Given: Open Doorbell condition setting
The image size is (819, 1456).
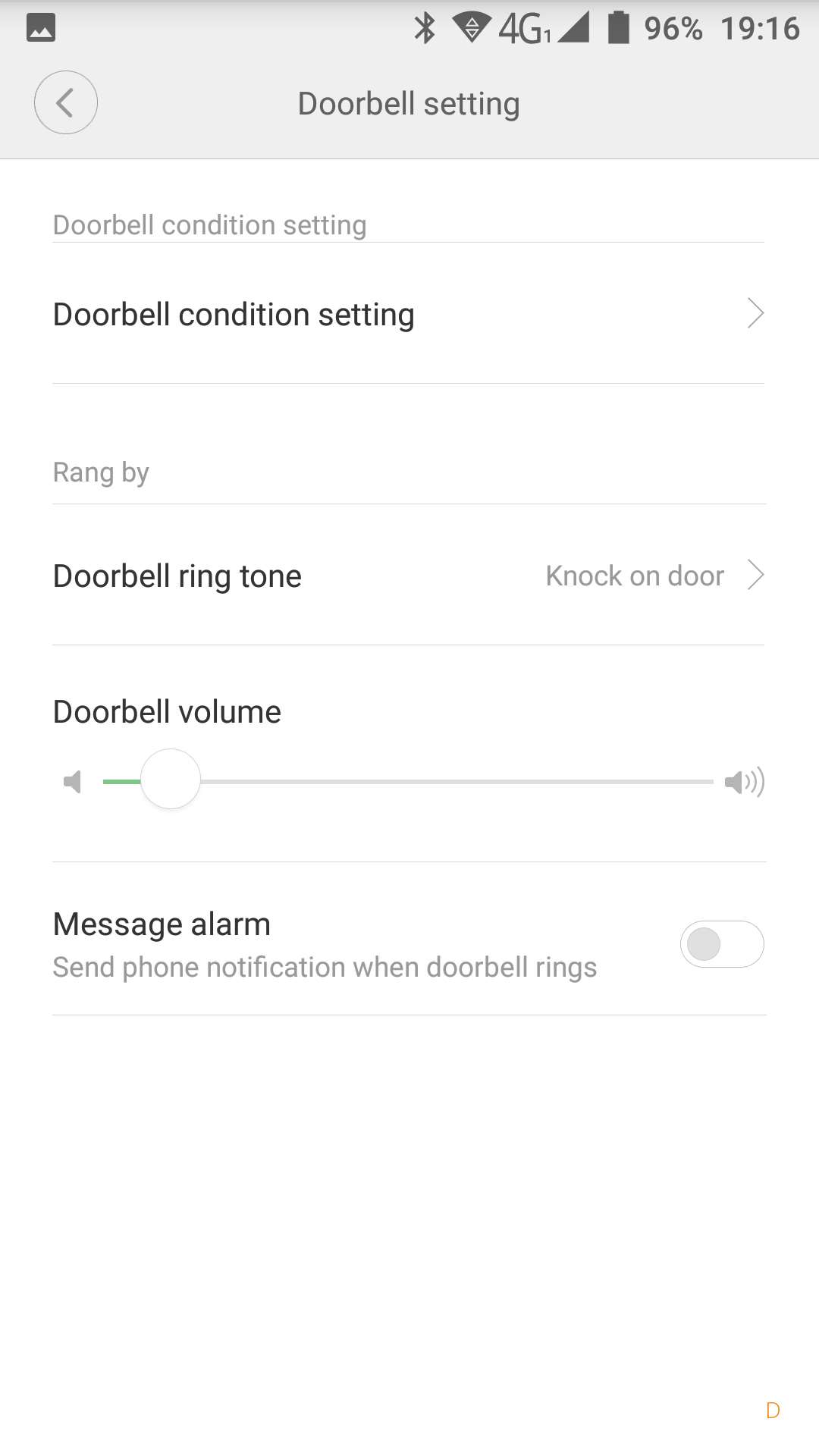Looking at the screenshot, I should [x=408, y=314].
